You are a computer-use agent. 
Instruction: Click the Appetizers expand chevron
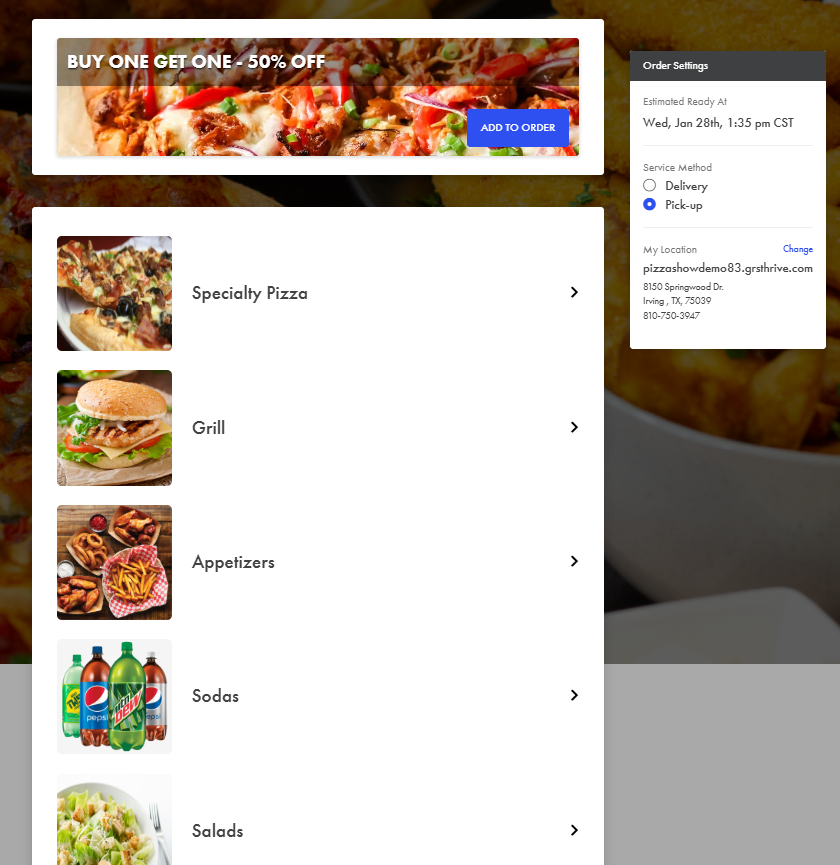pyautogui.click(x=574, y=561)
